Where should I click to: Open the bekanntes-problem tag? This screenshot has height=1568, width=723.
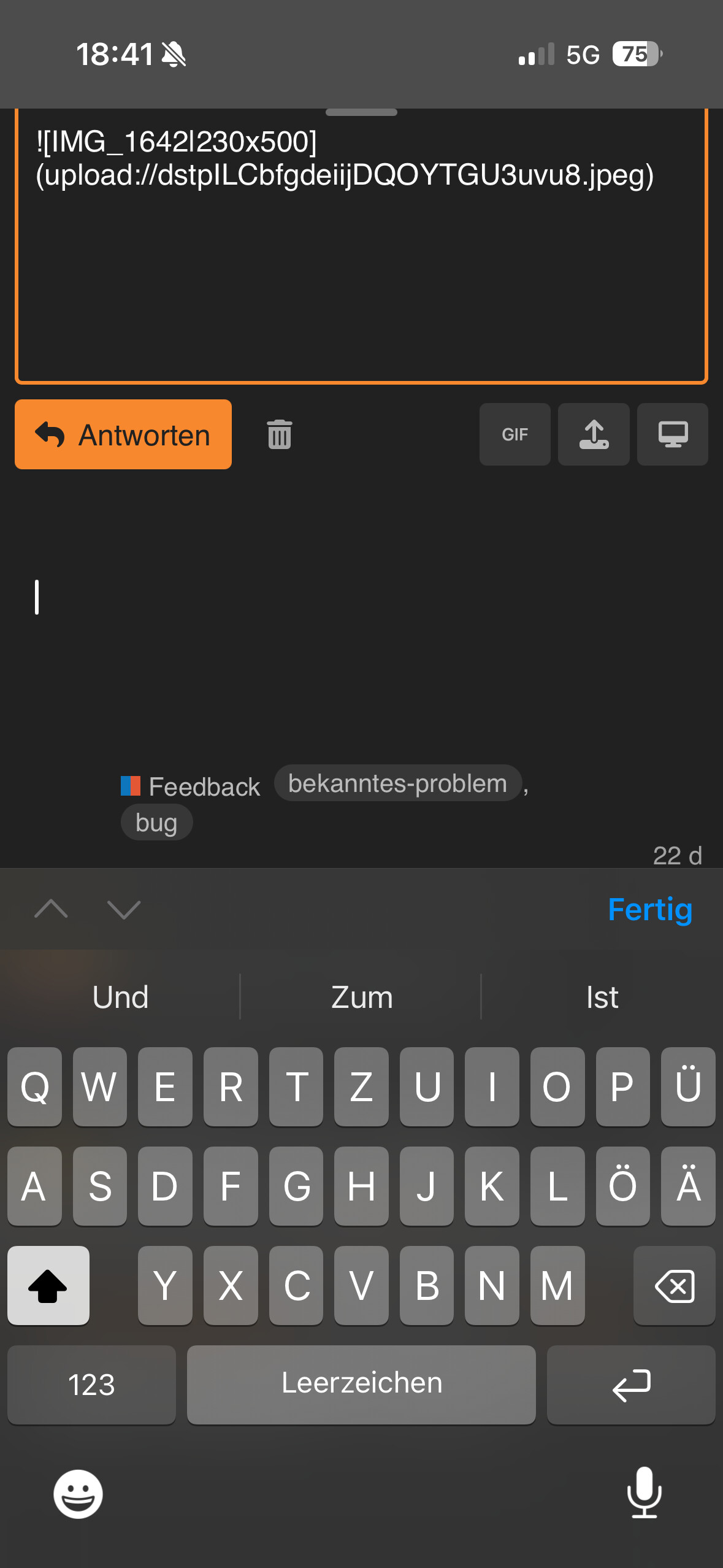(x=397, y=783)
